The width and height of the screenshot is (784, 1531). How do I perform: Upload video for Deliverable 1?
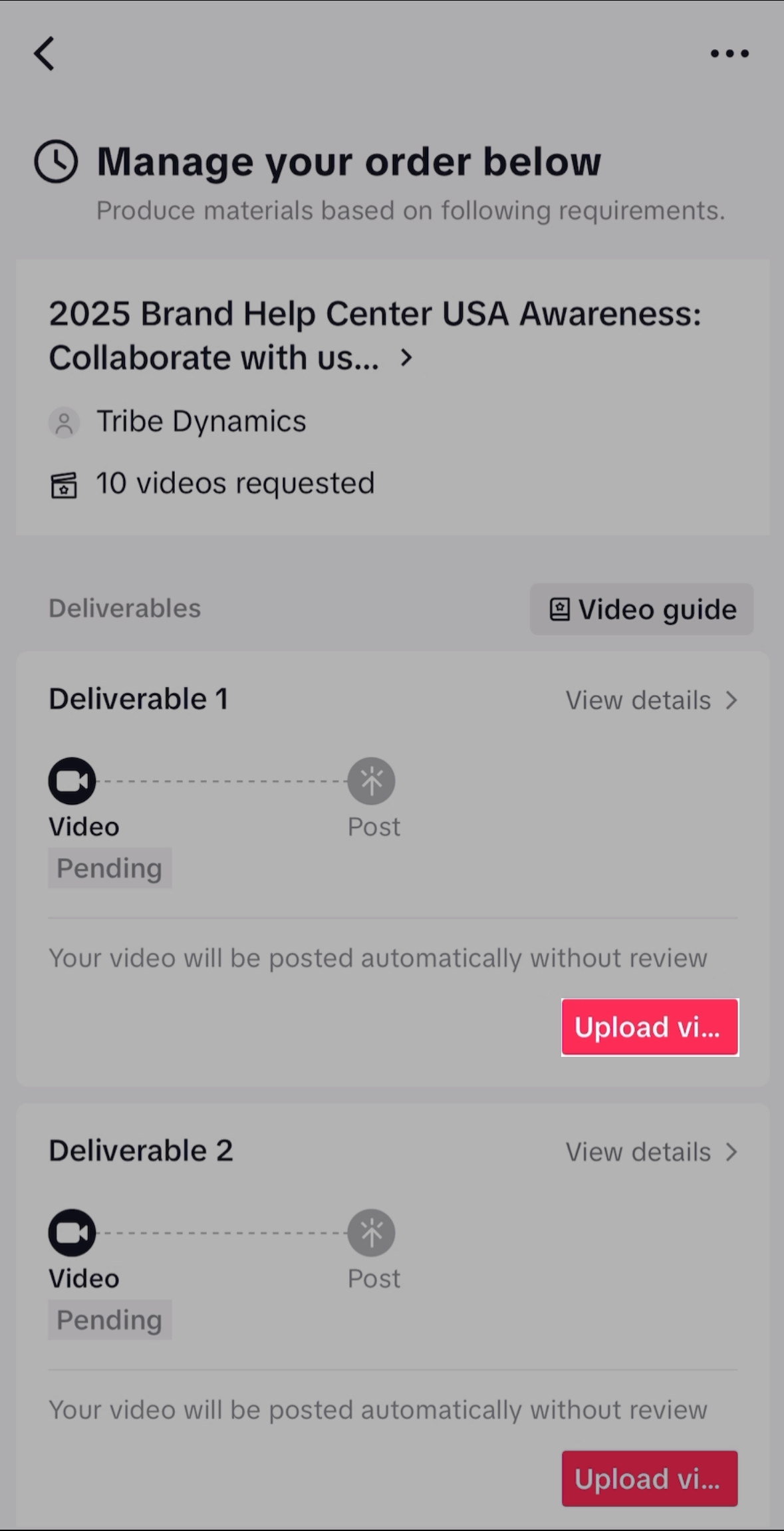(650, 1027)
